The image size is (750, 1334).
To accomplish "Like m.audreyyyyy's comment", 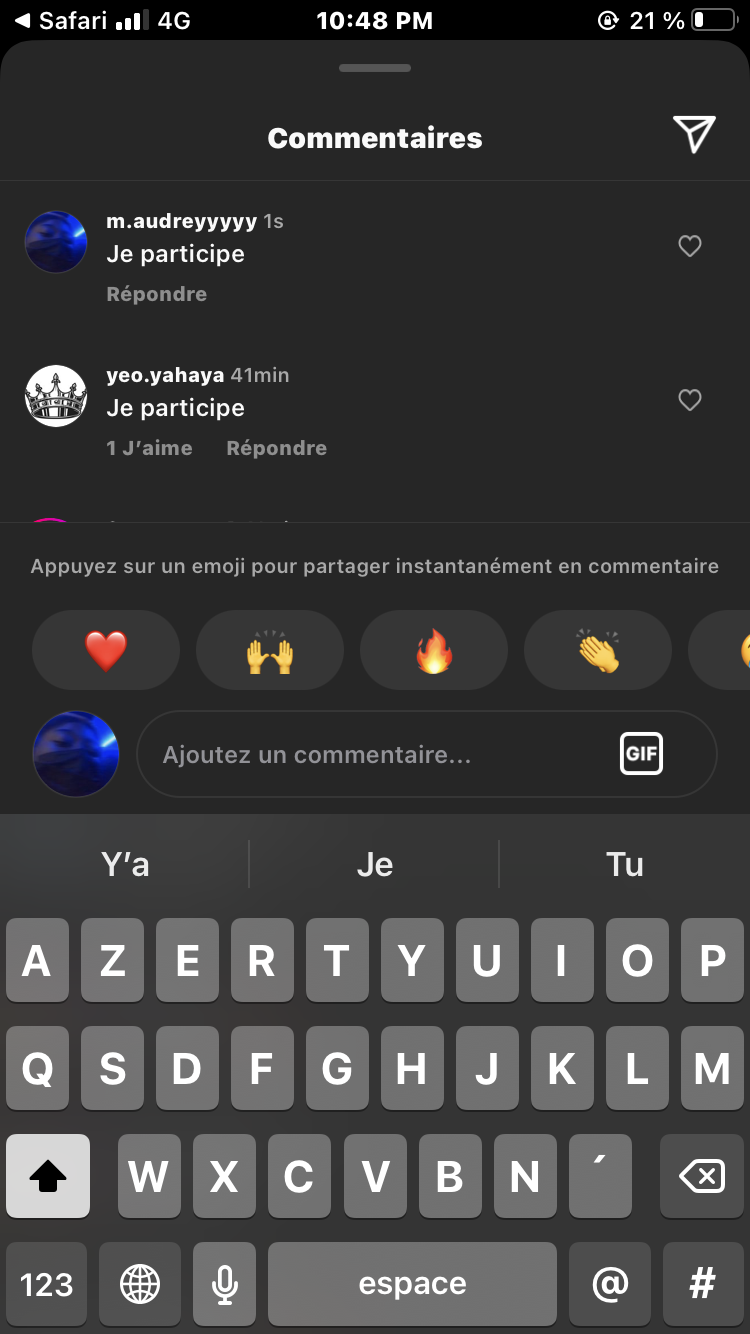I will [690, 246].
